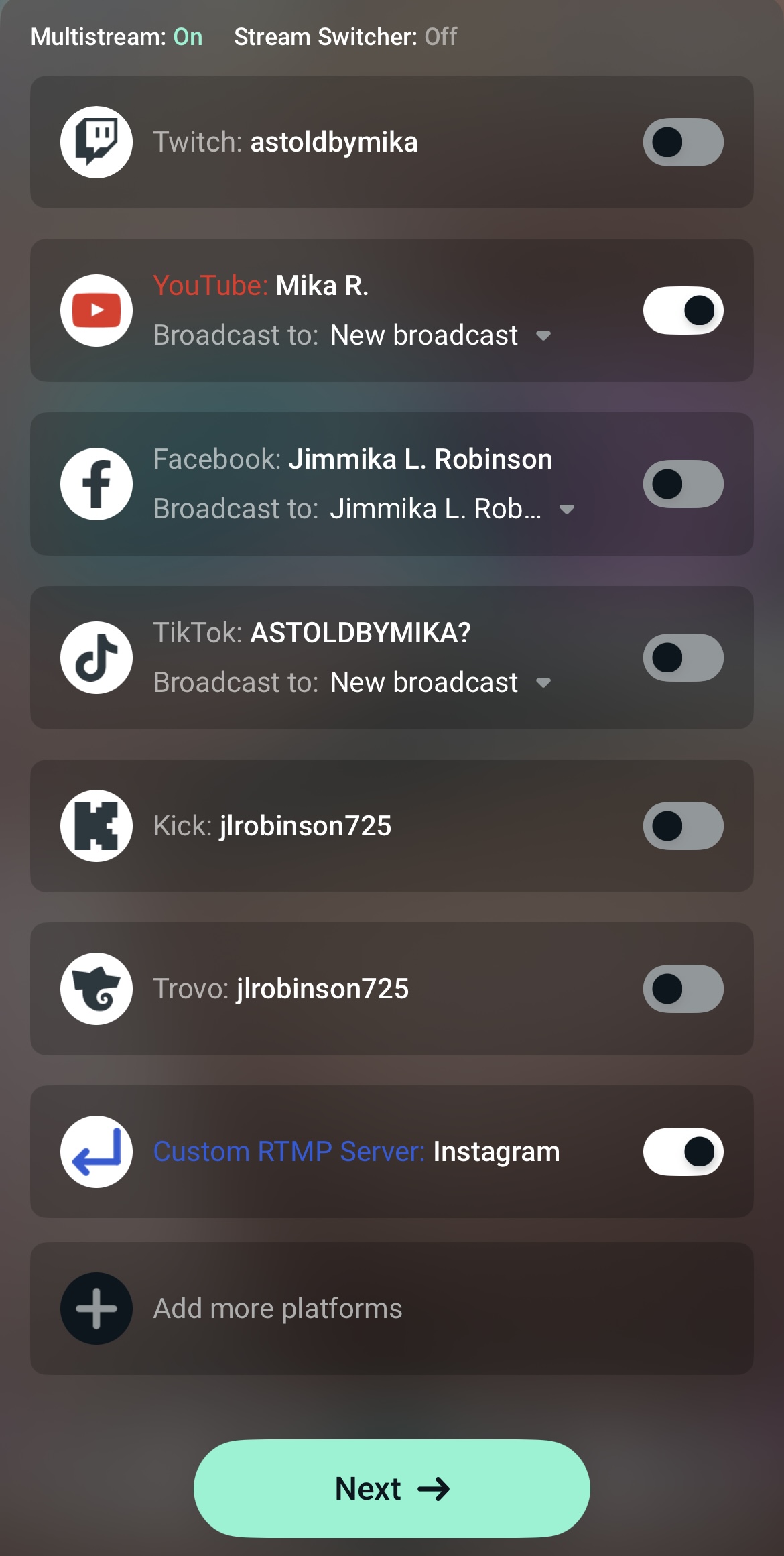Open the TikTok New broadcast dropdown
Viewport: 784px width, 1556px height.
coord(543,682)
